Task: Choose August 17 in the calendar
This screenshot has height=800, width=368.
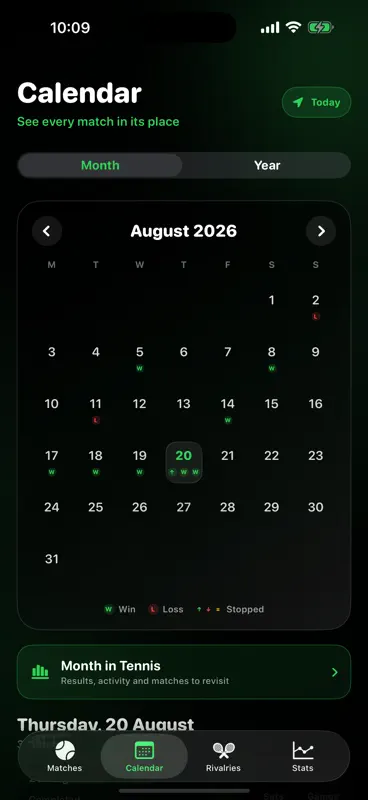Action: pos(52,462)
